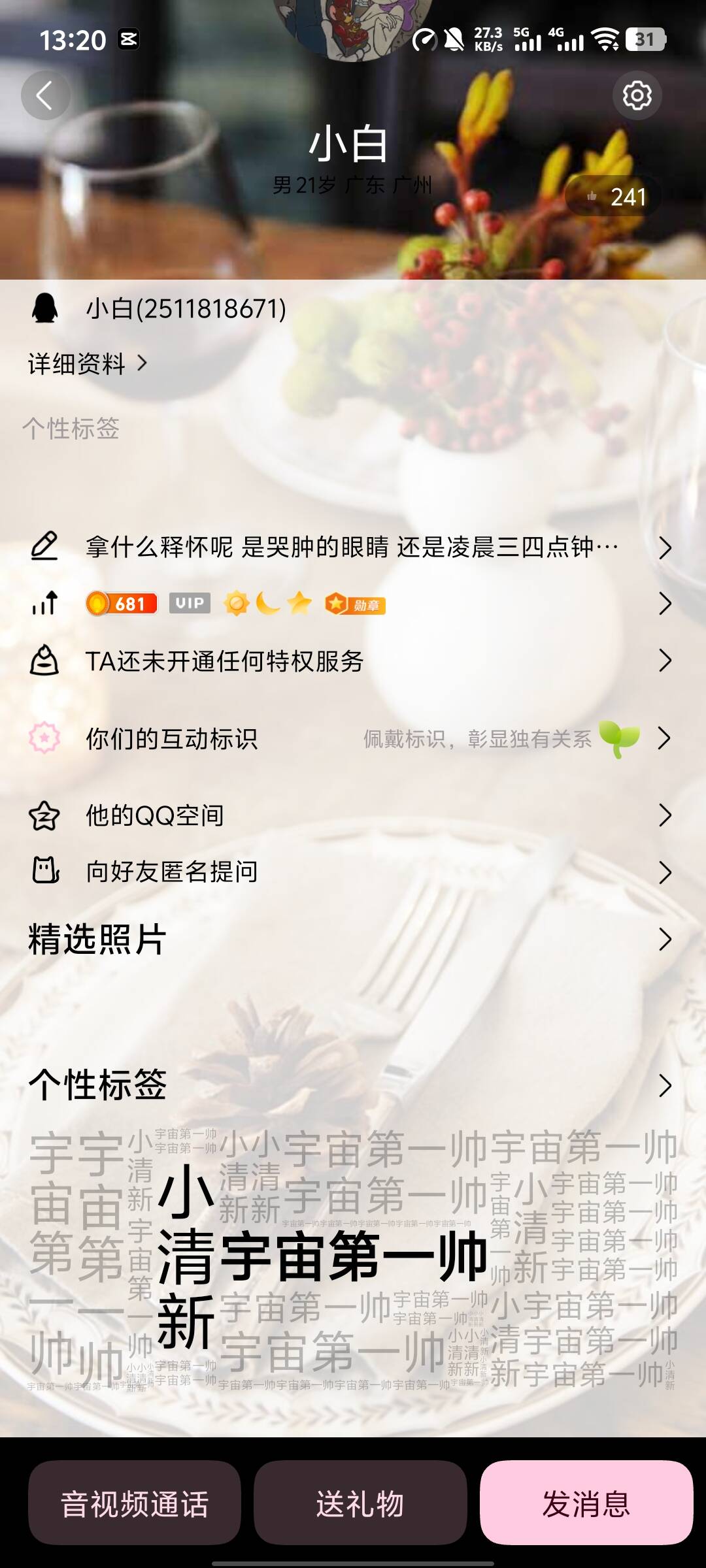Open 你们的互动标识 row
Image resolution: width=706 pixels, height=1568 pixels.
(353, 739)
